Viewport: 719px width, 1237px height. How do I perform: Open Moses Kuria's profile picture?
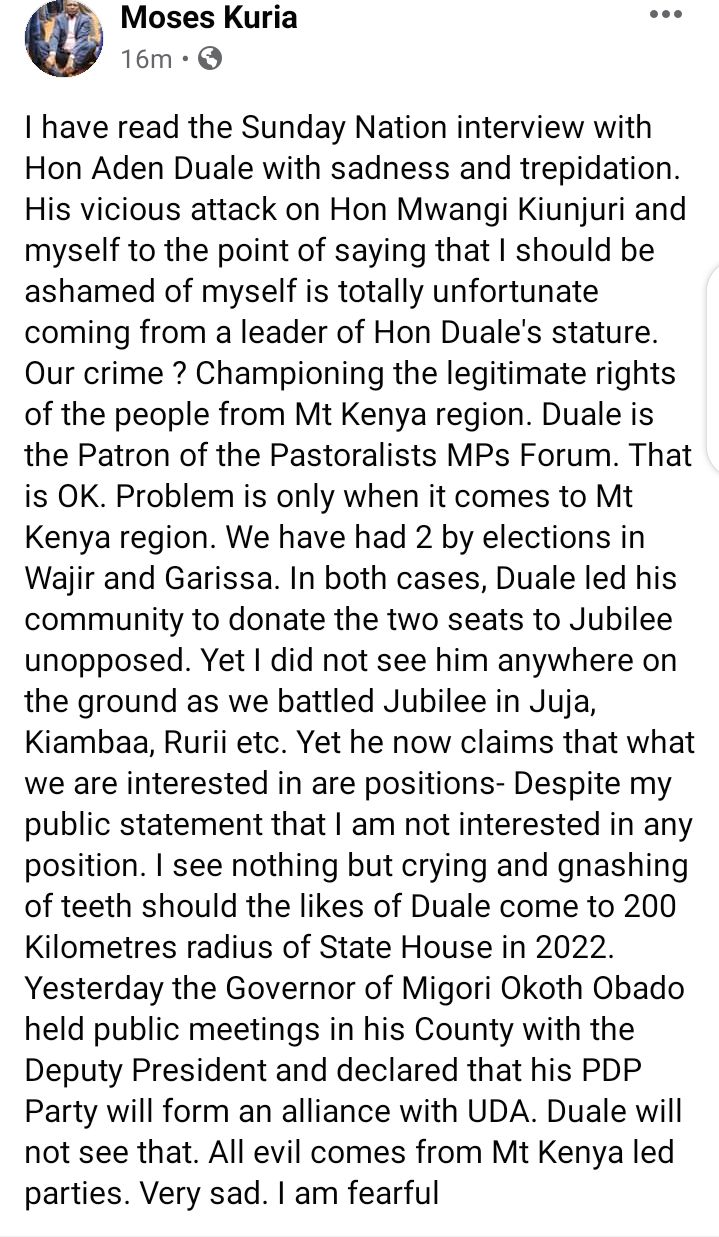pos(64,36)
